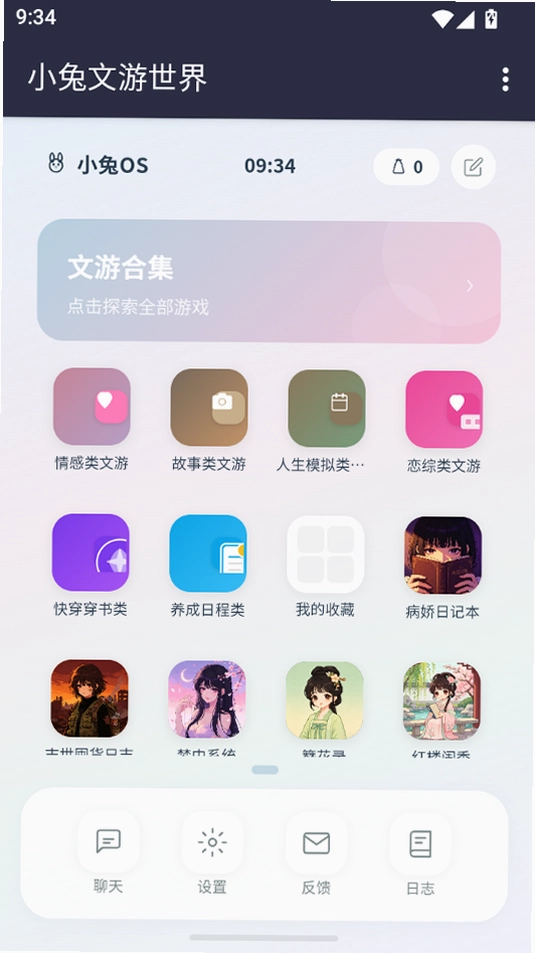Open the 文游合集 banner
The image size is (535, 953).
click(x=269, y=281)
